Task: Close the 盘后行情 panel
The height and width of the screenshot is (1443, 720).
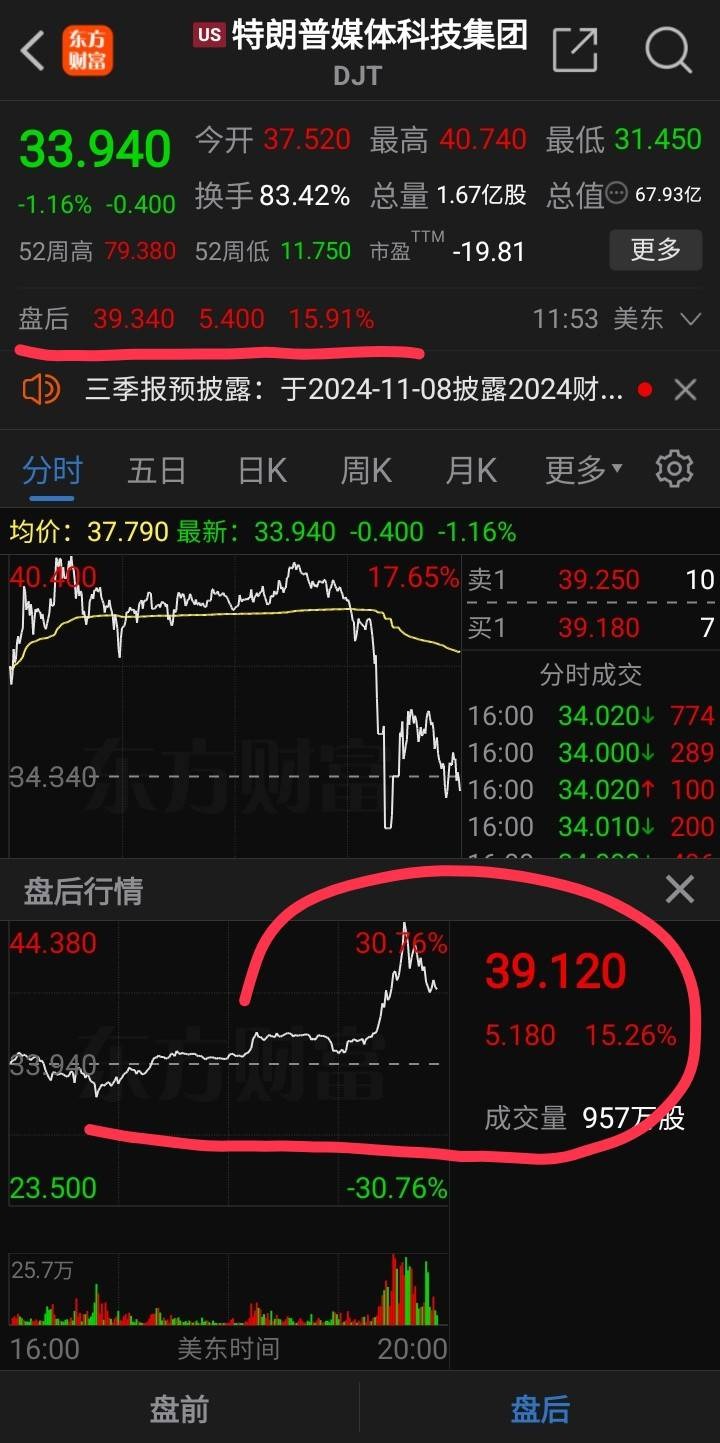Action: (680, 889)
